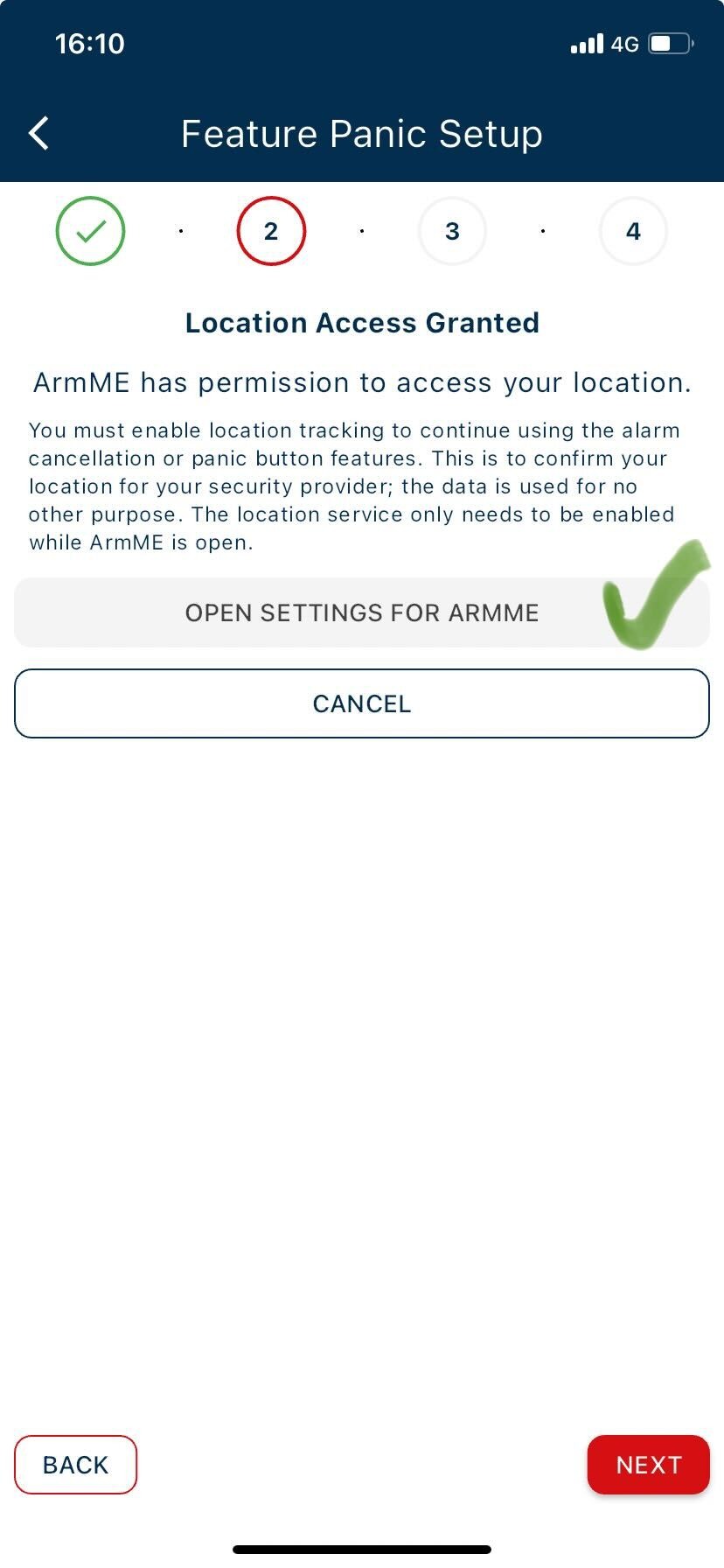Image resolution: width=724 pixels, height=1568 pixels.
Task: Tap the Cancel button
Action: point(361,703)
